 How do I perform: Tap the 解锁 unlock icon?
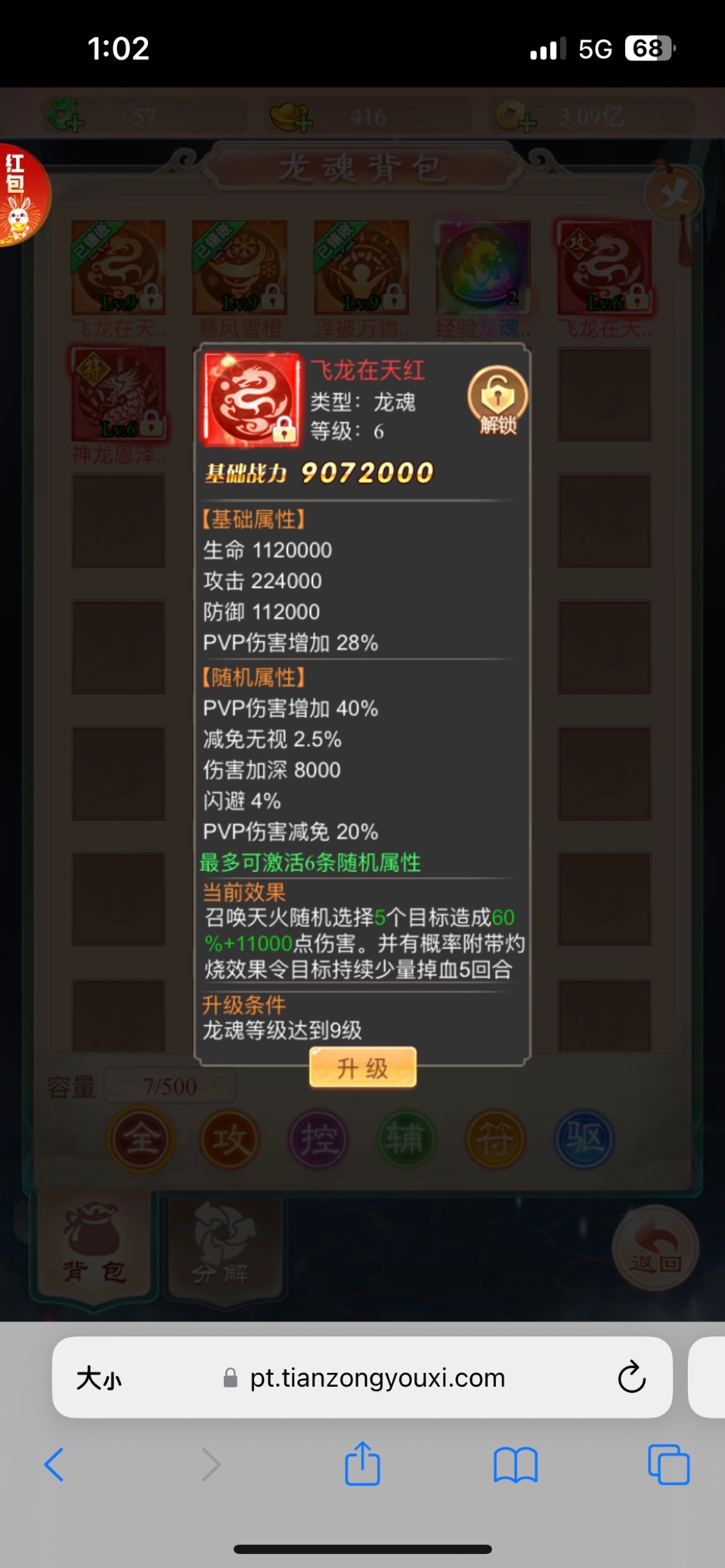click(497, 400)
